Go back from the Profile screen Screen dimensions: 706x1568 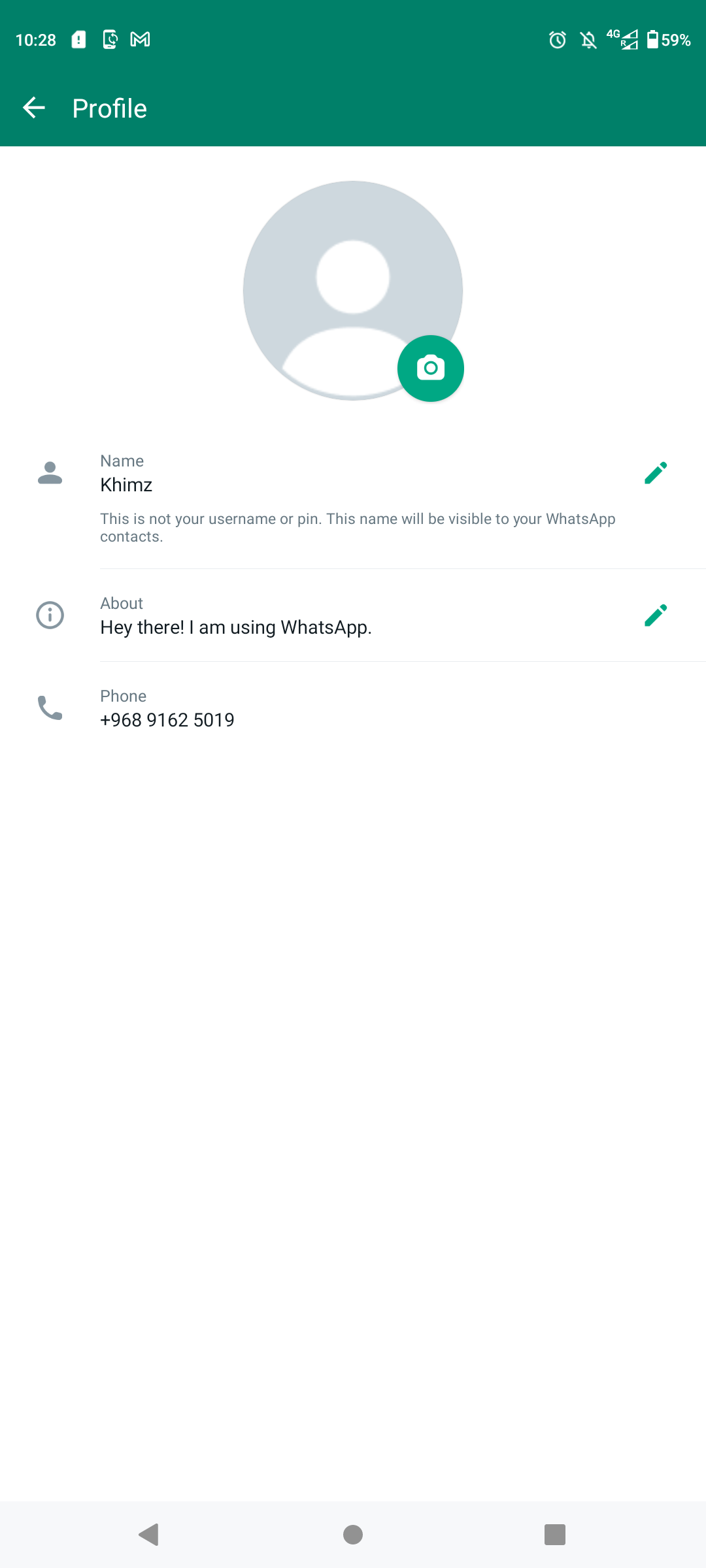pyautogui.click(x=34, y=108)
